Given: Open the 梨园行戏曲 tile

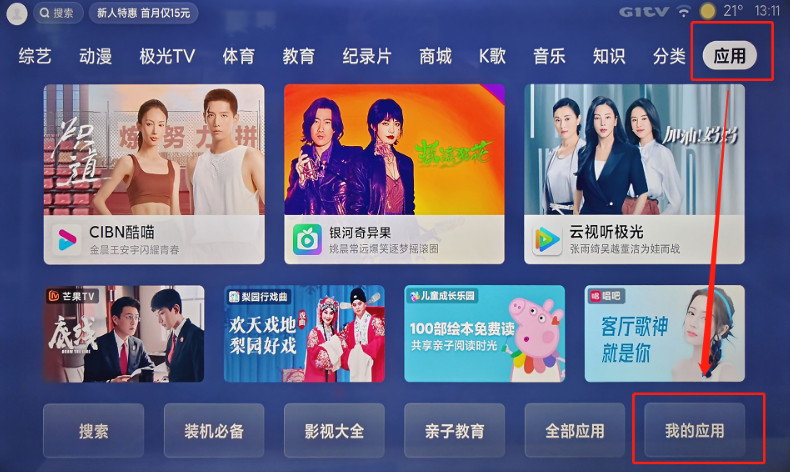Looking at the screenshot, I should [304, 333].
